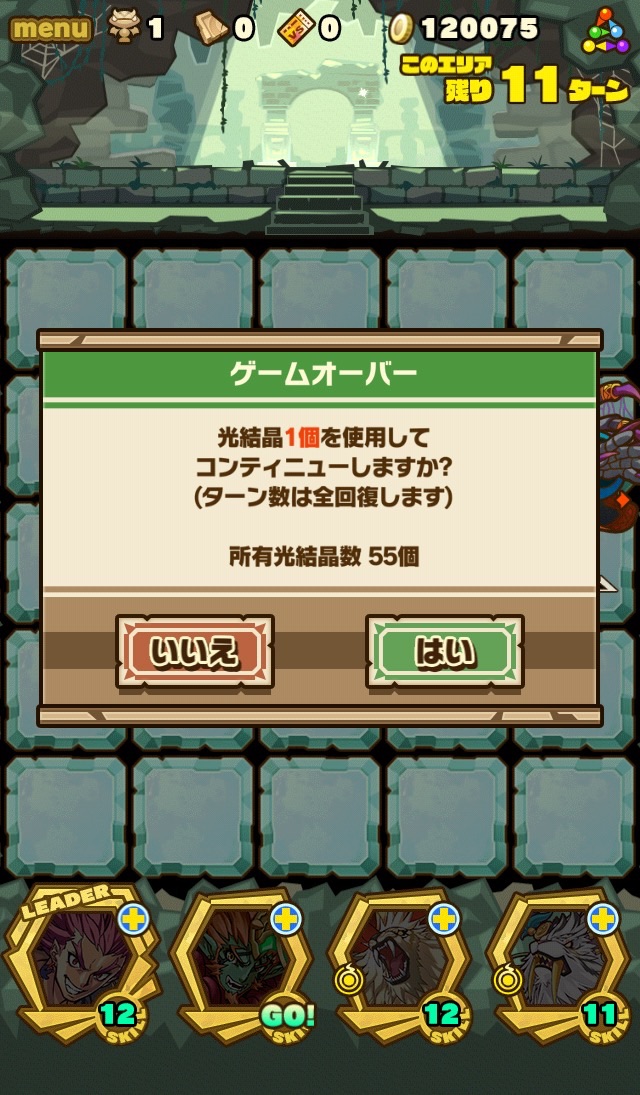The image size is (640, 1095).
Task: Confirm continue with the はい button
Action: [x=444, y=651]
